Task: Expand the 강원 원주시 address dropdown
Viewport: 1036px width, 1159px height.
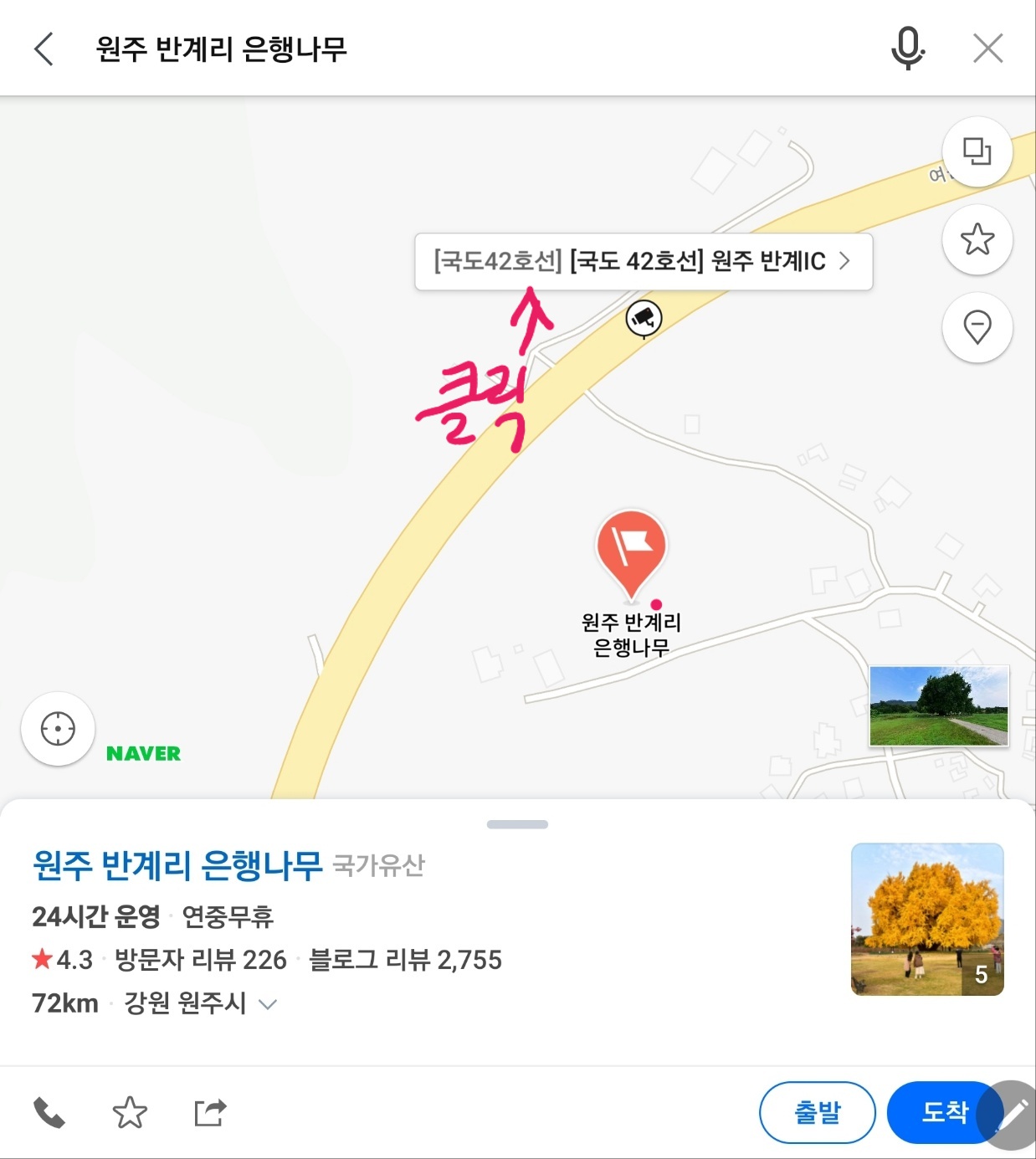Action: [x=267, y=1004]
